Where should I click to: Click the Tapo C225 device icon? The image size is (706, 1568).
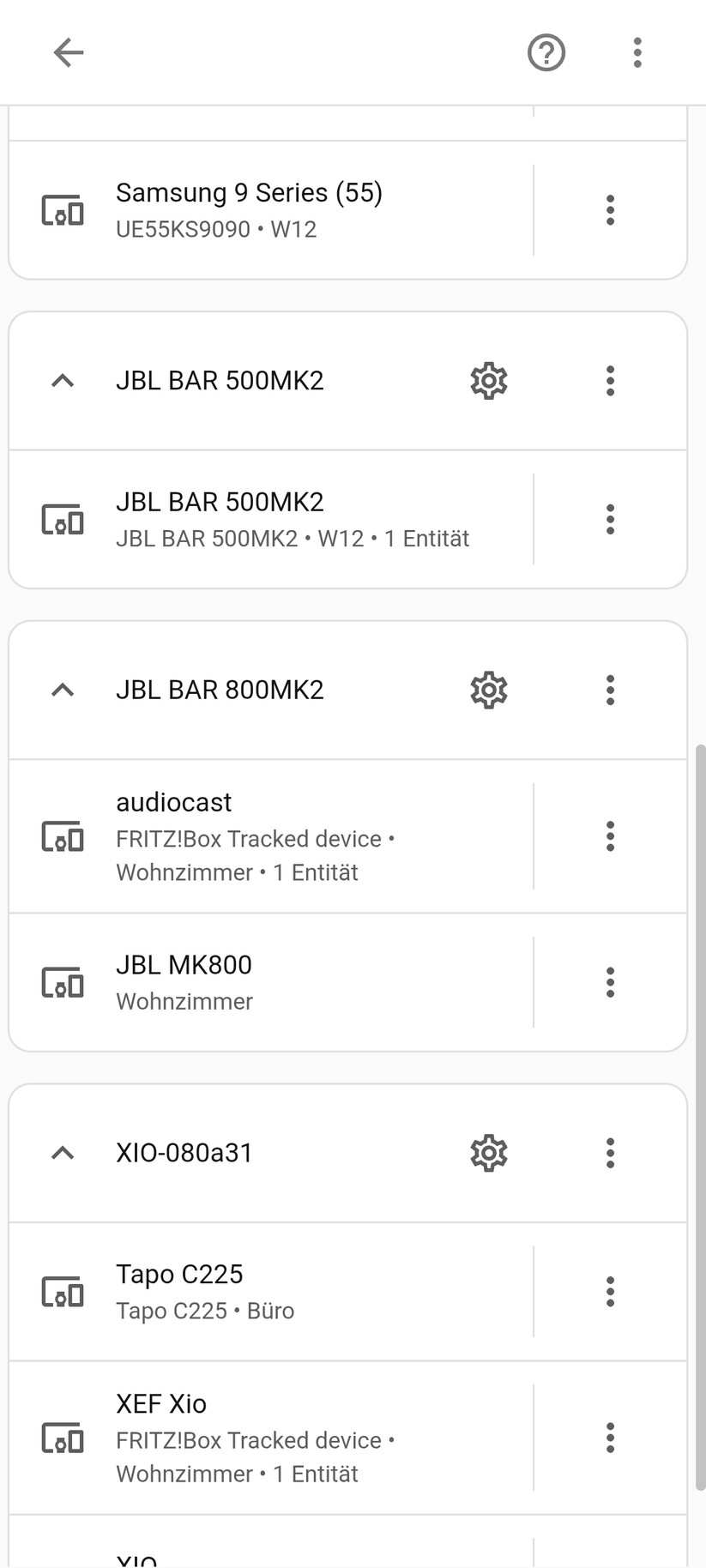coord(61,1290)
